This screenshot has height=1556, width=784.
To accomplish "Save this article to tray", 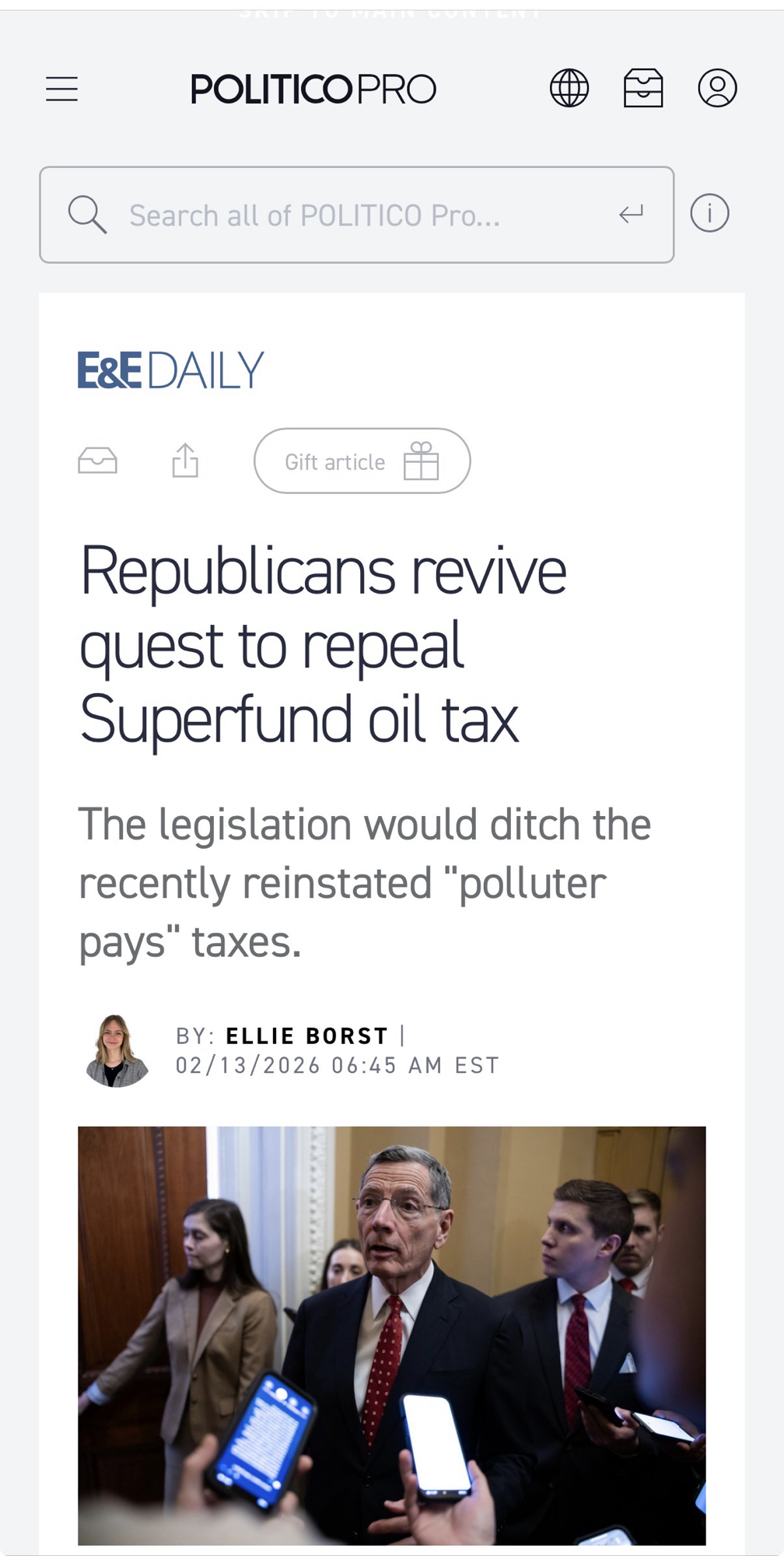I will coord(98,461).
